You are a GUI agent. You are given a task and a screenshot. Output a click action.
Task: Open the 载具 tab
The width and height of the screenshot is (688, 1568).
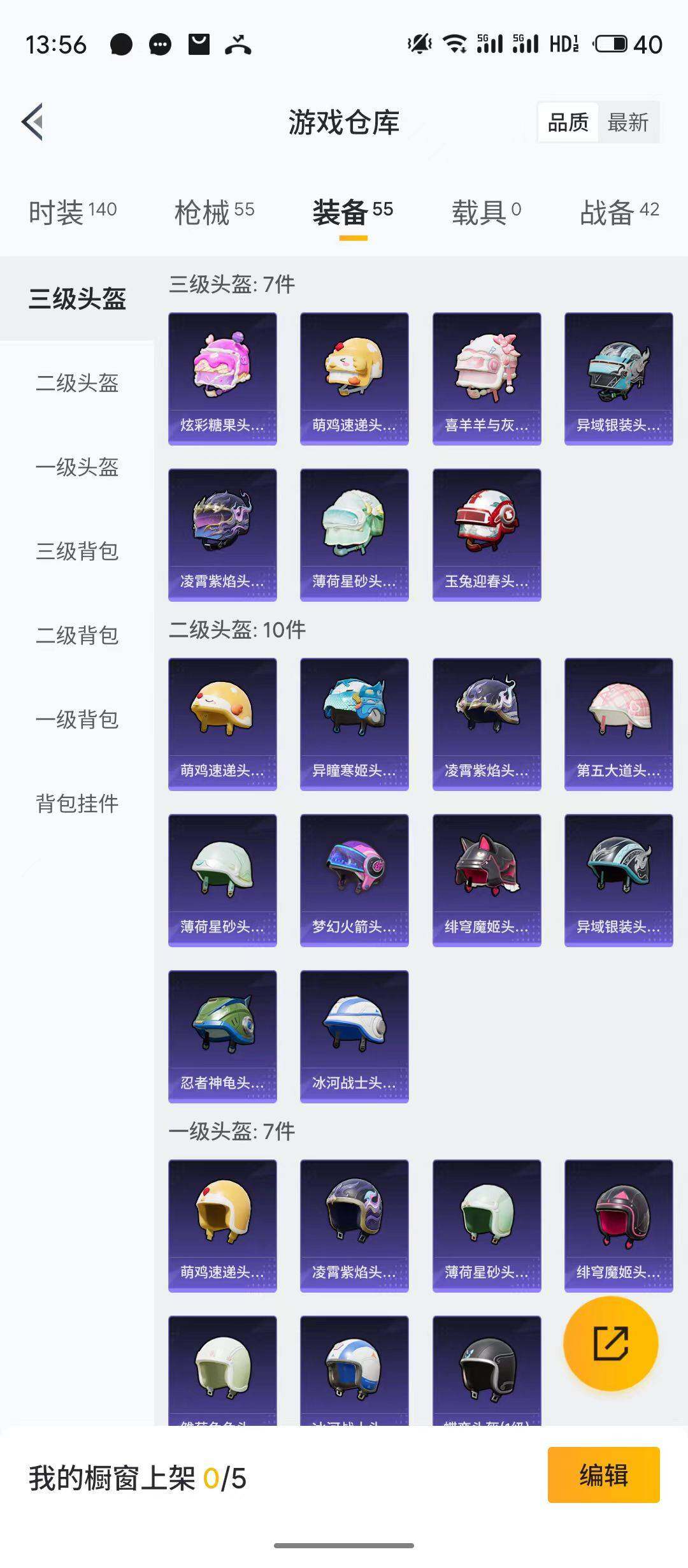486,212
